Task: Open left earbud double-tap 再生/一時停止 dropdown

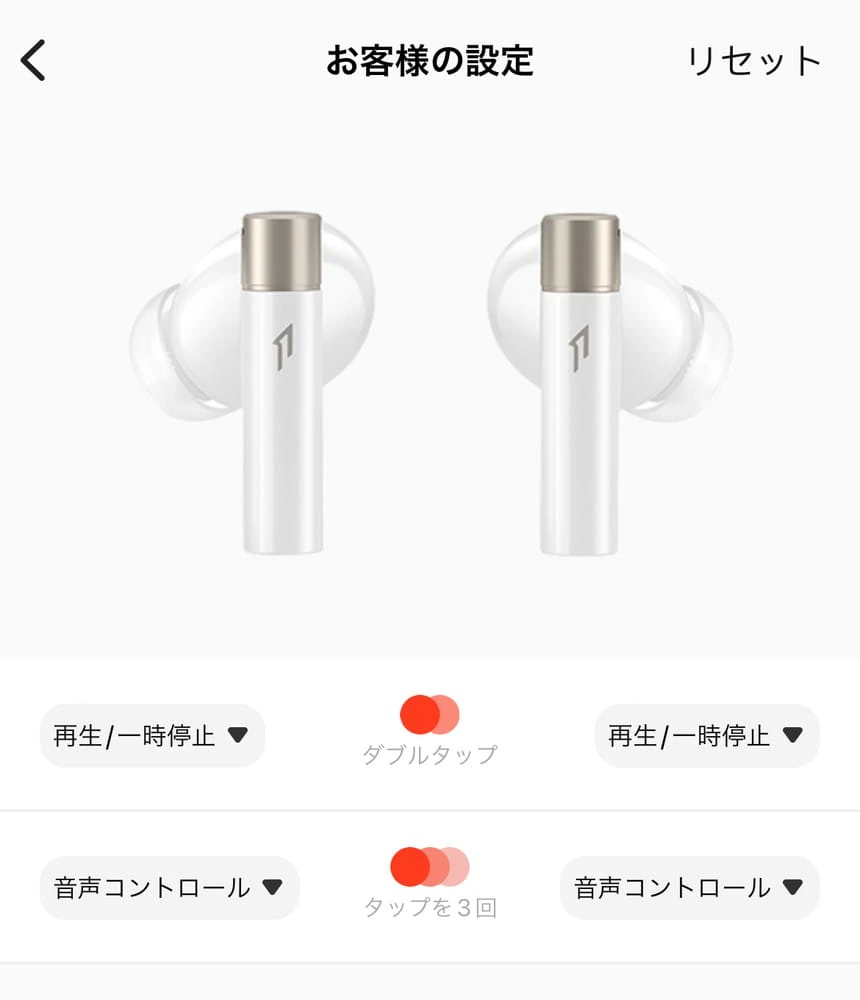Action: click(152, 736)
